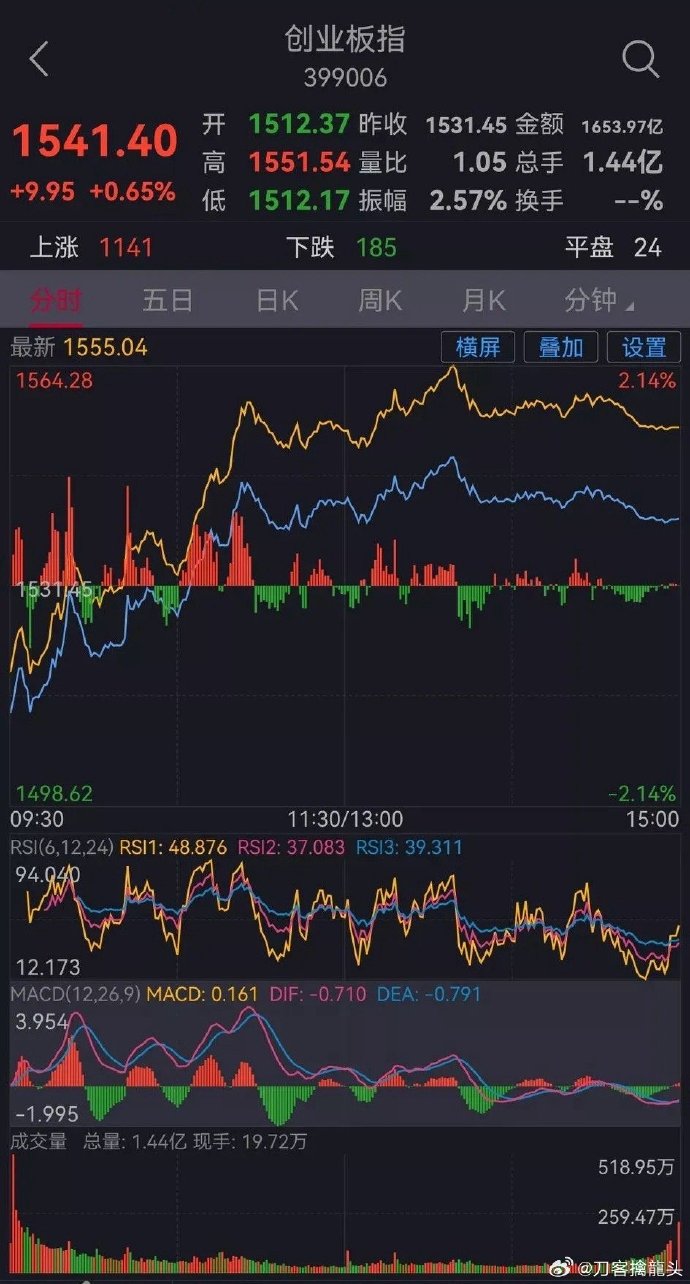Viewport: 690px width, 1284px height.
Task: Open the 周K weekly candlestick tab
Action: (380, 300)
